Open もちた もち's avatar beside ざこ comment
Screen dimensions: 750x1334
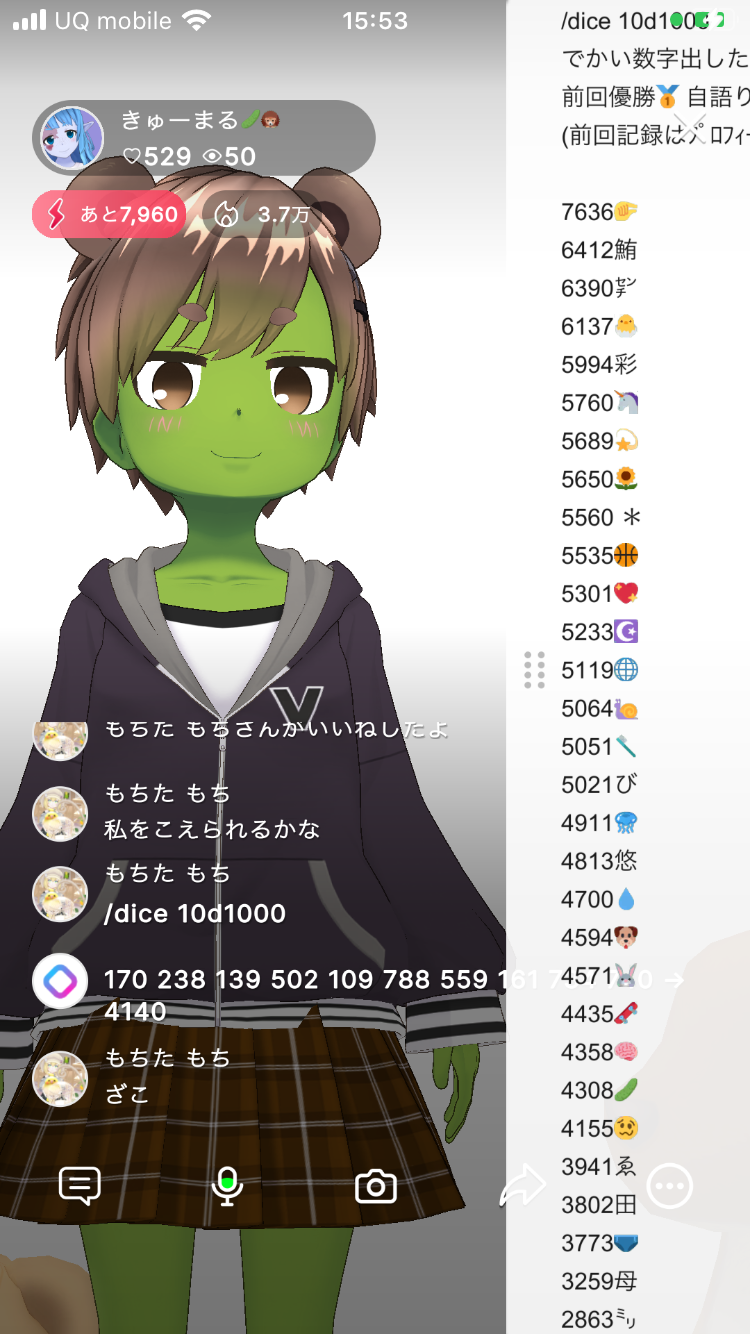60,1078
